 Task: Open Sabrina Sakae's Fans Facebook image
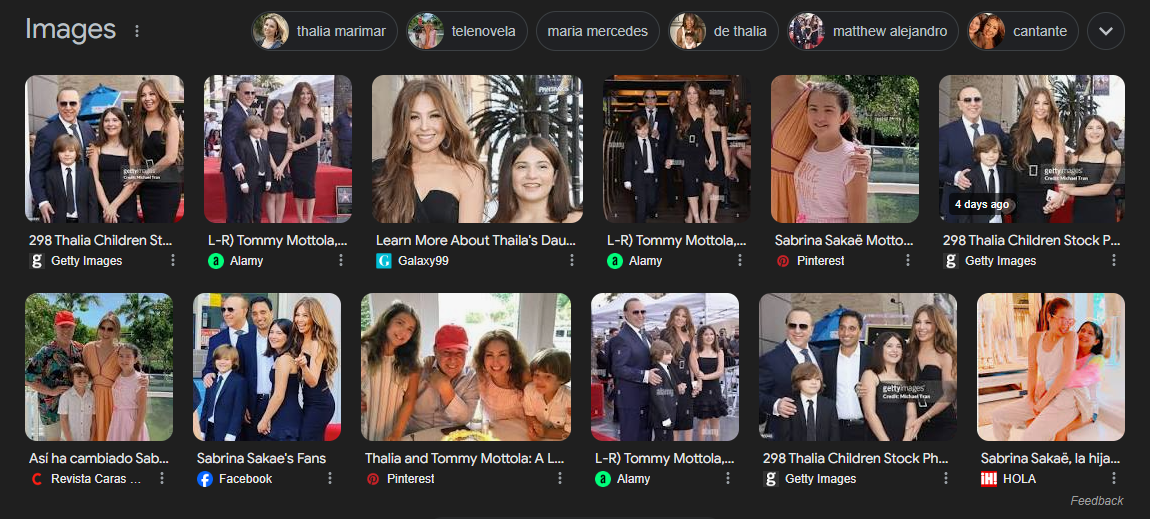tap(266, 367)
